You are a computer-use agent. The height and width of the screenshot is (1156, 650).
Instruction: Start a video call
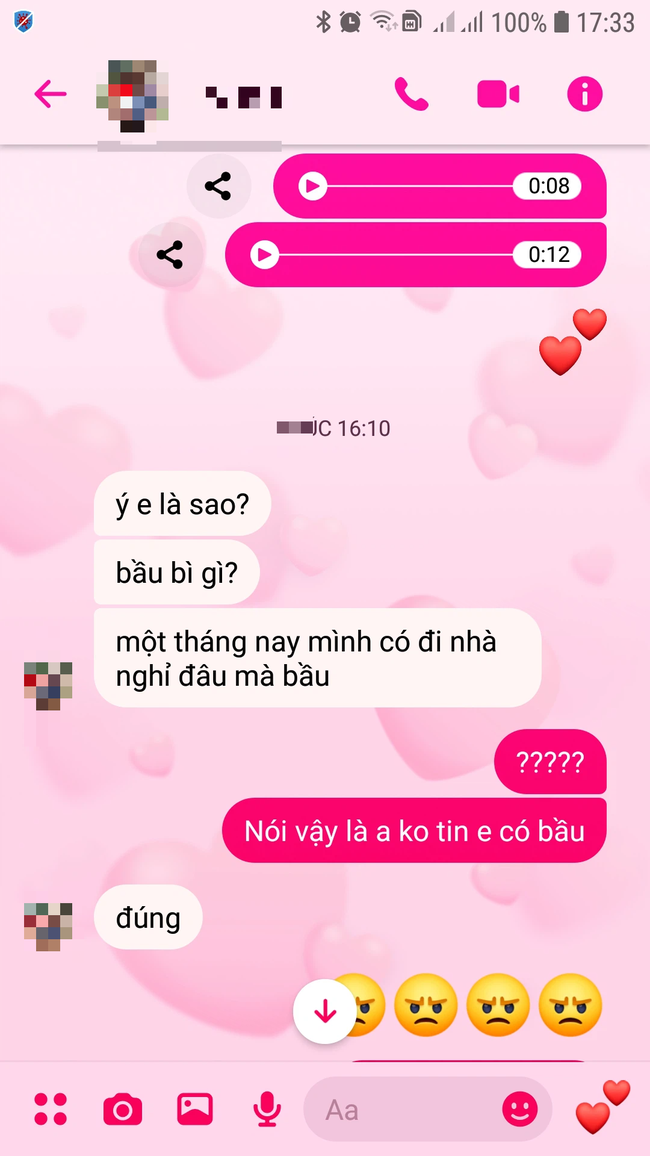498,95
